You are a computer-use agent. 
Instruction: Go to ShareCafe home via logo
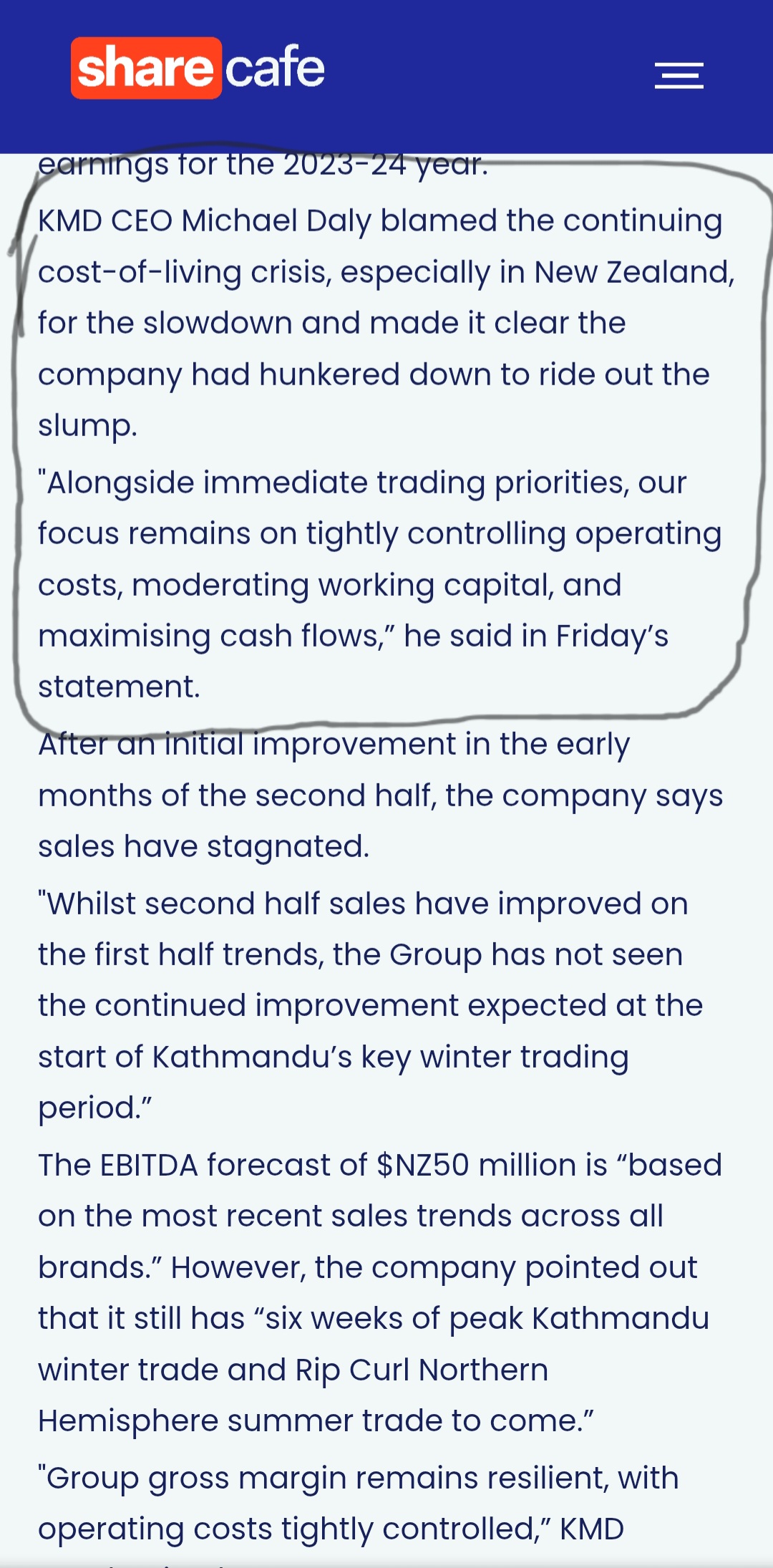(x=198, y=68)
